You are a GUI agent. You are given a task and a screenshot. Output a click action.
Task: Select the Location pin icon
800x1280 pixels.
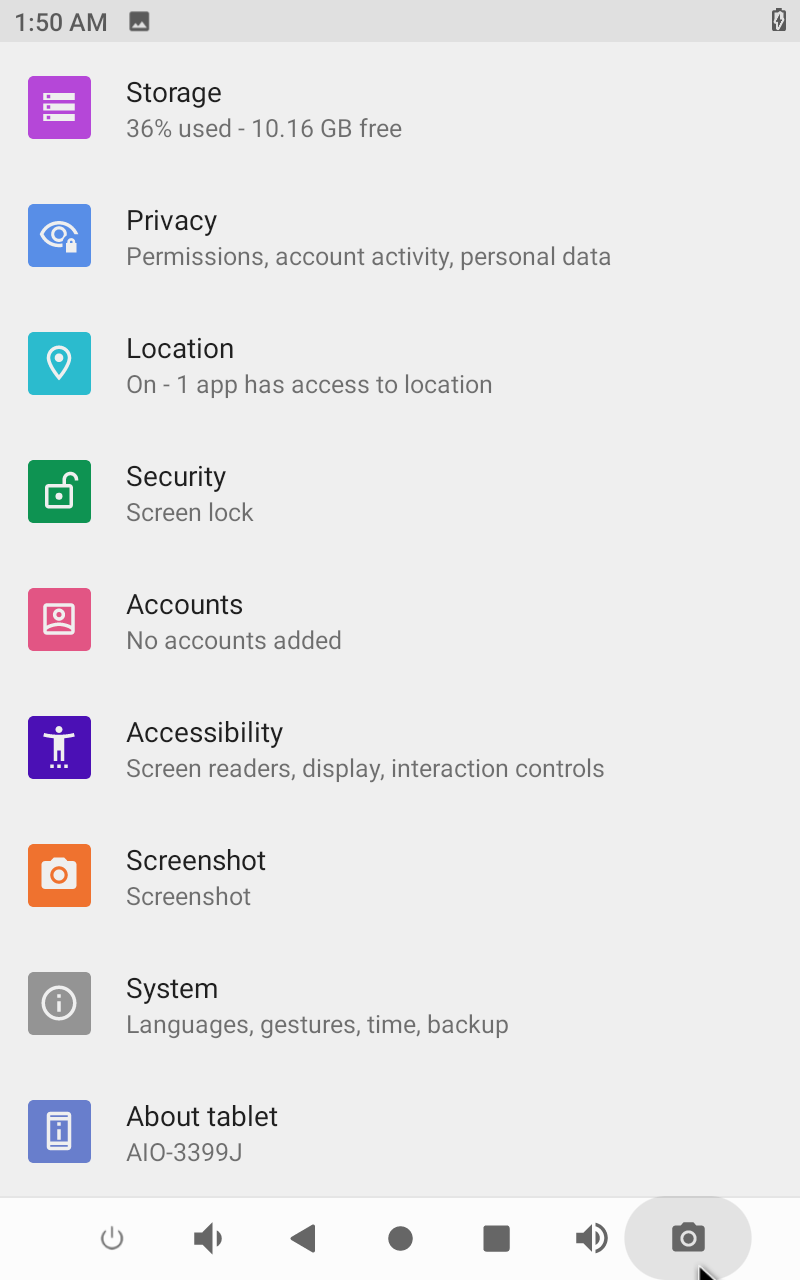[59, 363]
